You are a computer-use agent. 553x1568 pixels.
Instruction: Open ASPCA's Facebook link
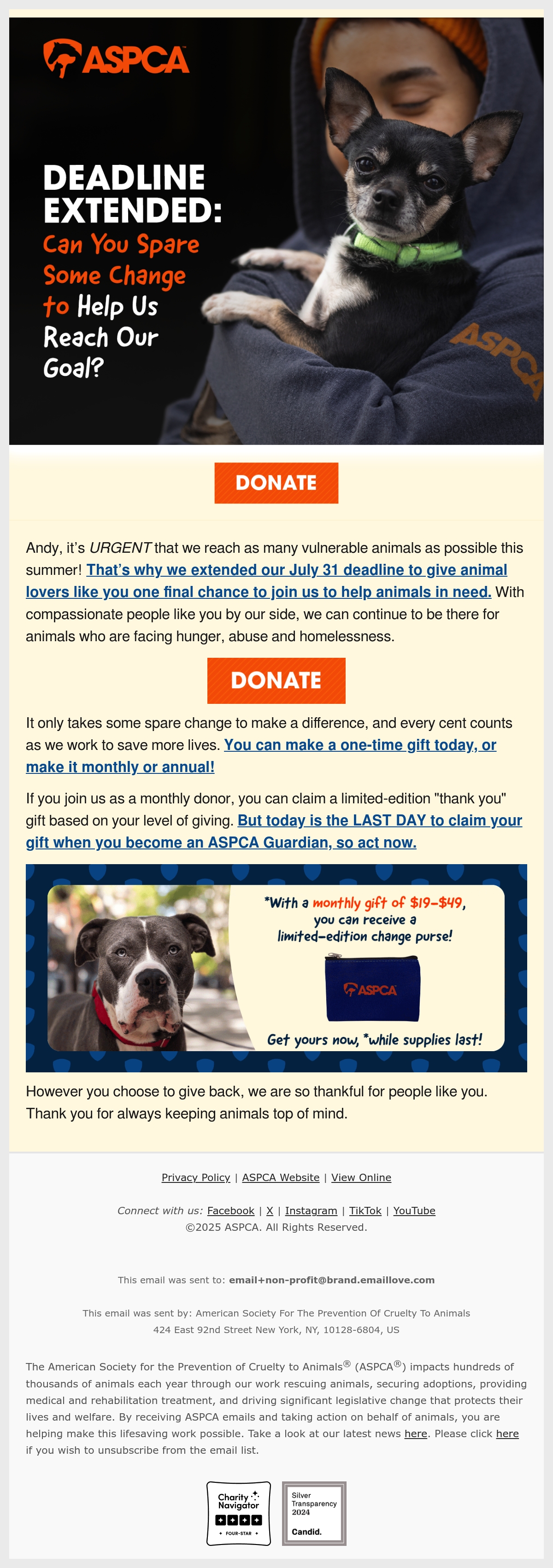click(231, 1211)
